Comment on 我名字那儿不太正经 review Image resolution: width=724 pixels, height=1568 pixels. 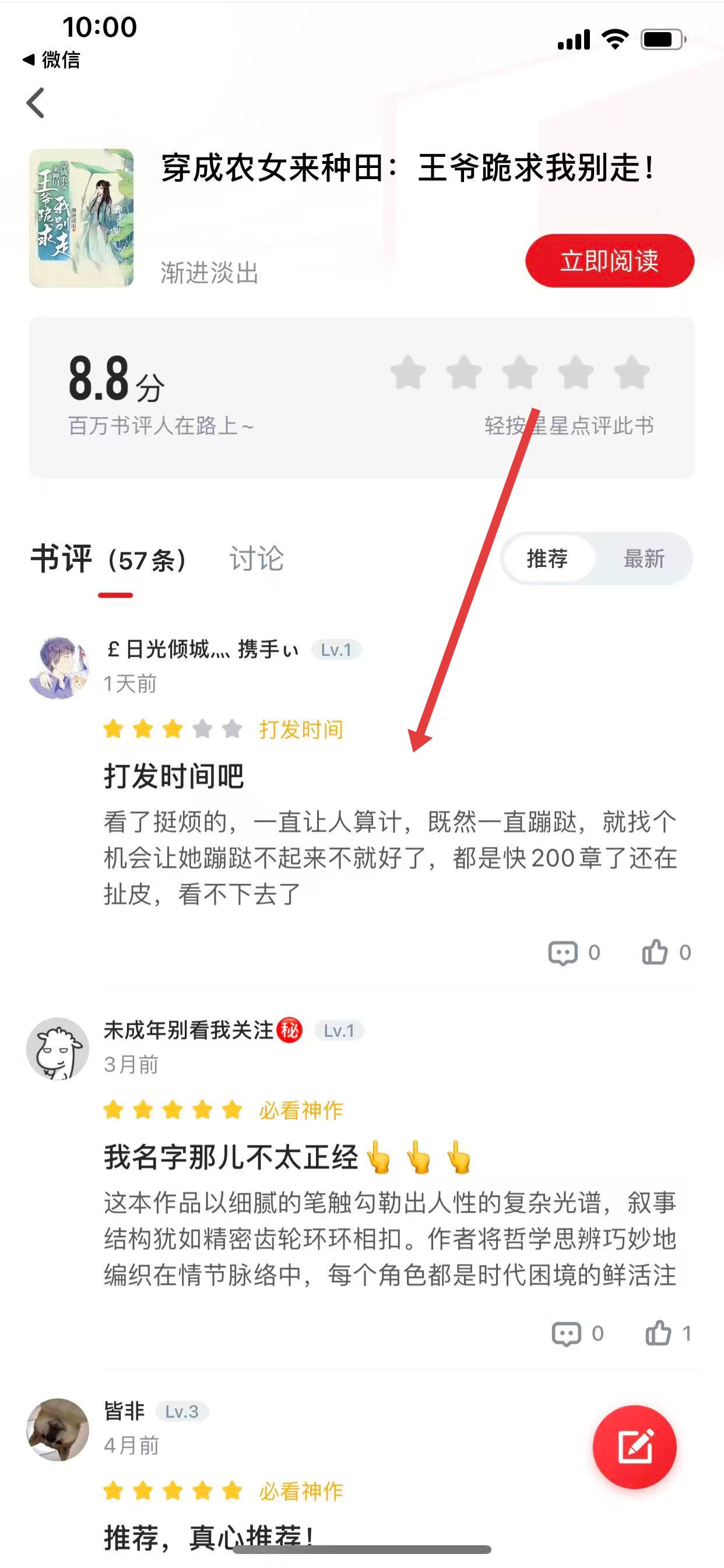(x=567, y=1333)
